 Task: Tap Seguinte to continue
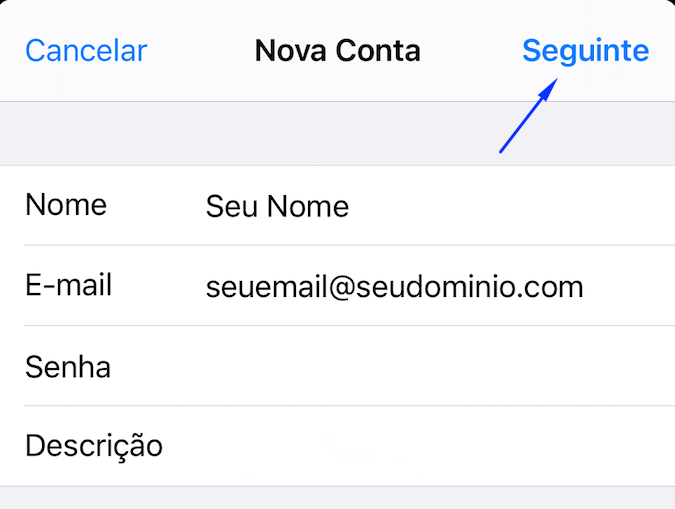[x=585, y=51]
